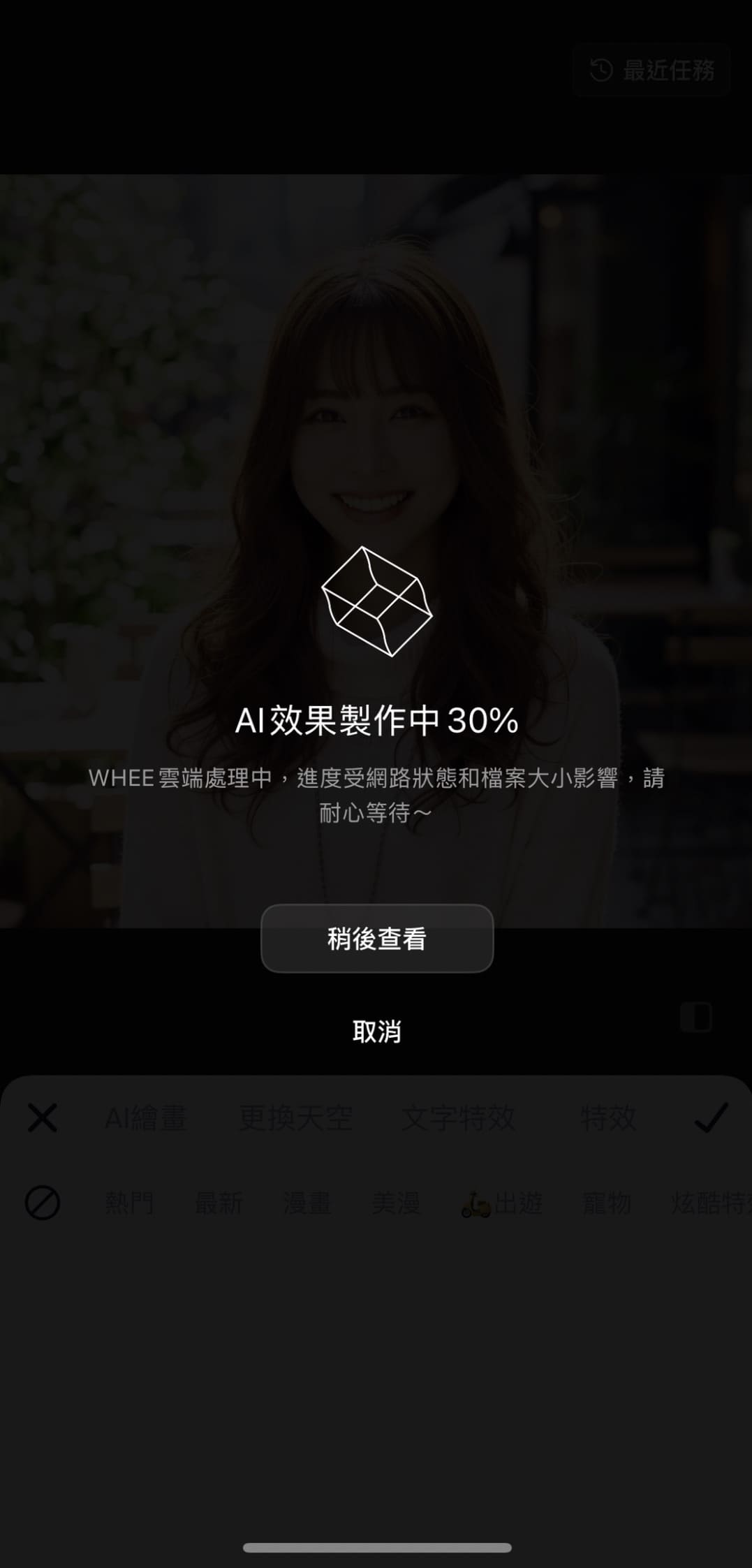The image size is (752, 1568).
Task: Select the 熱門 category
Action: pos(129,1203)
